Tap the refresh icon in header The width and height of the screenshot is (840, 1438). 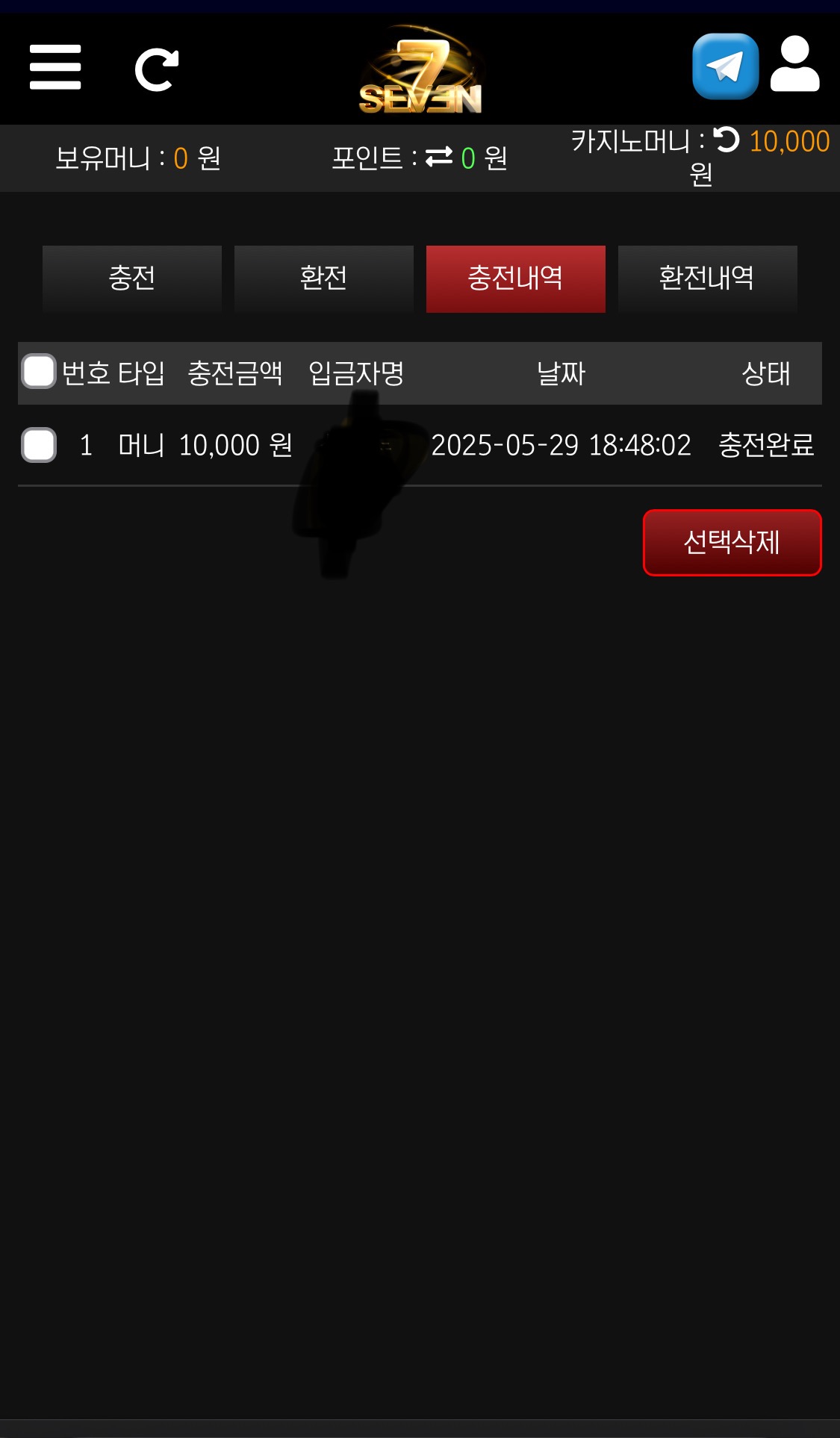(156, 70)
